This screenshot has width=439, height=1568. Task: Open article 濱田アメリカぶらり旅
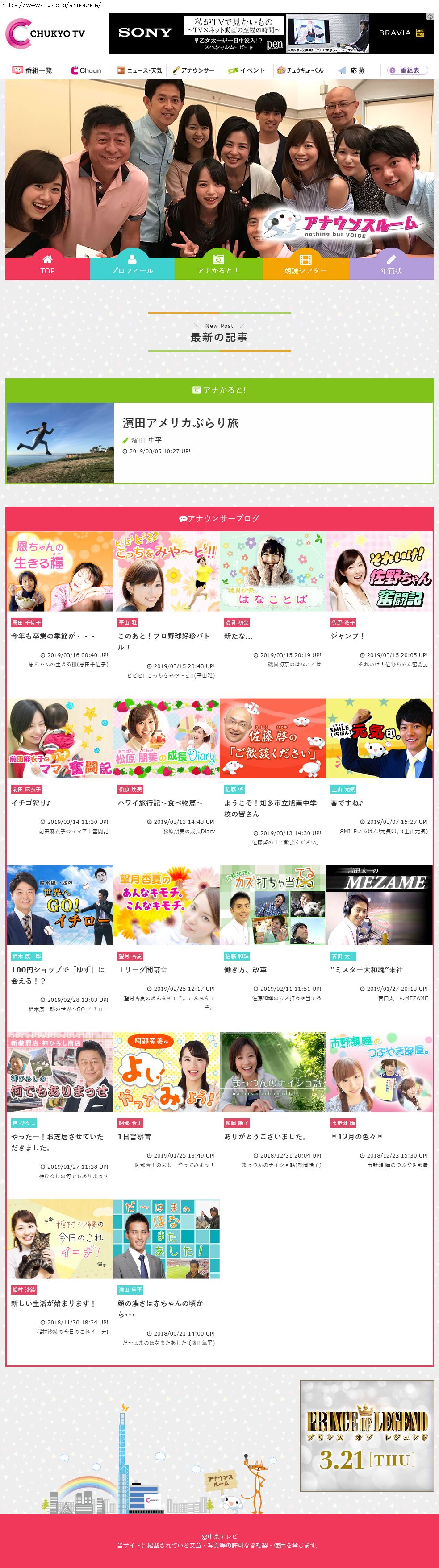coord(180,422)
